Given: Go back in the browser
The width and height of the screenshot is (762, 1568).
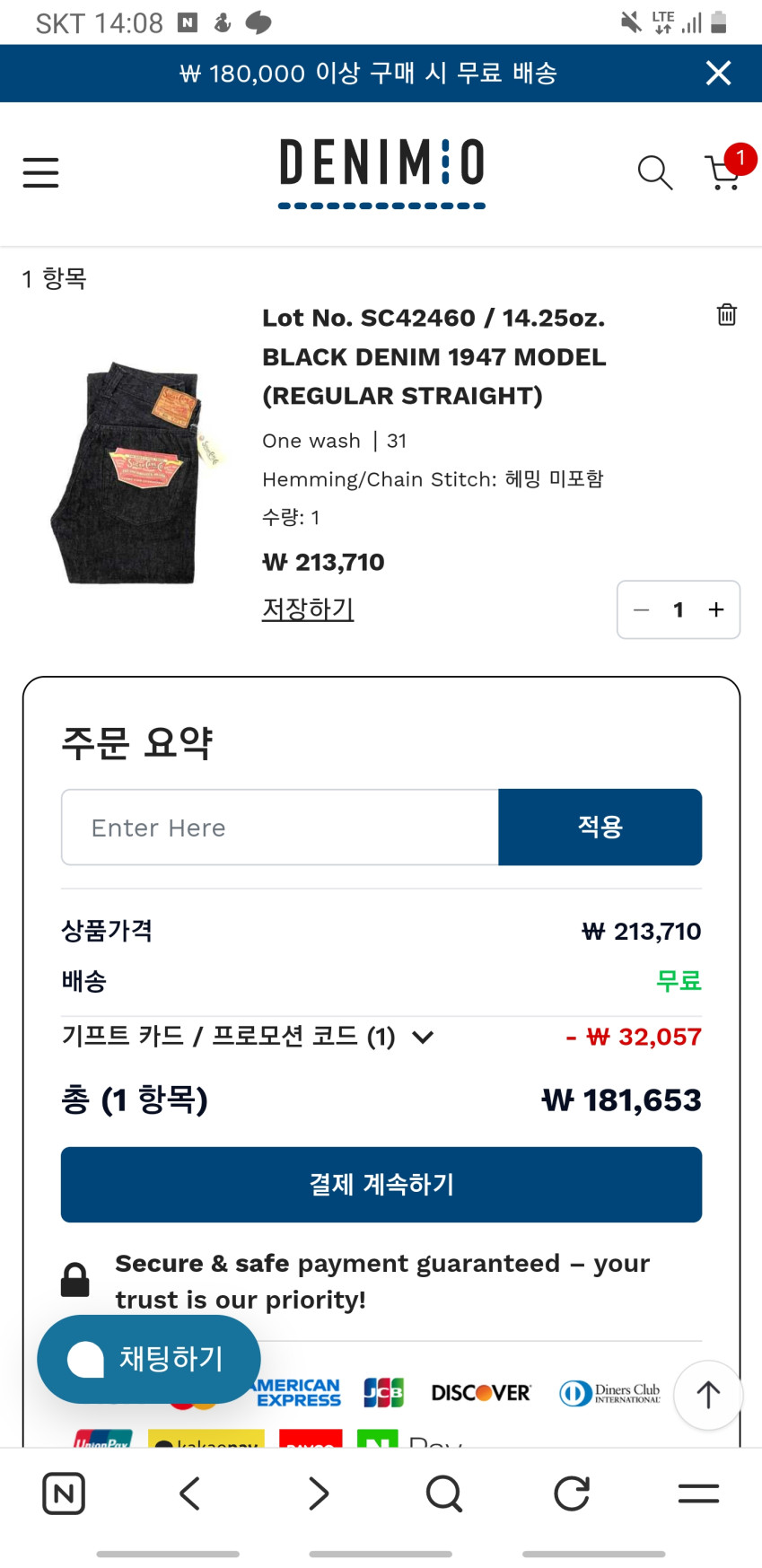Looking at the screenshot, I should point(189,1494).
